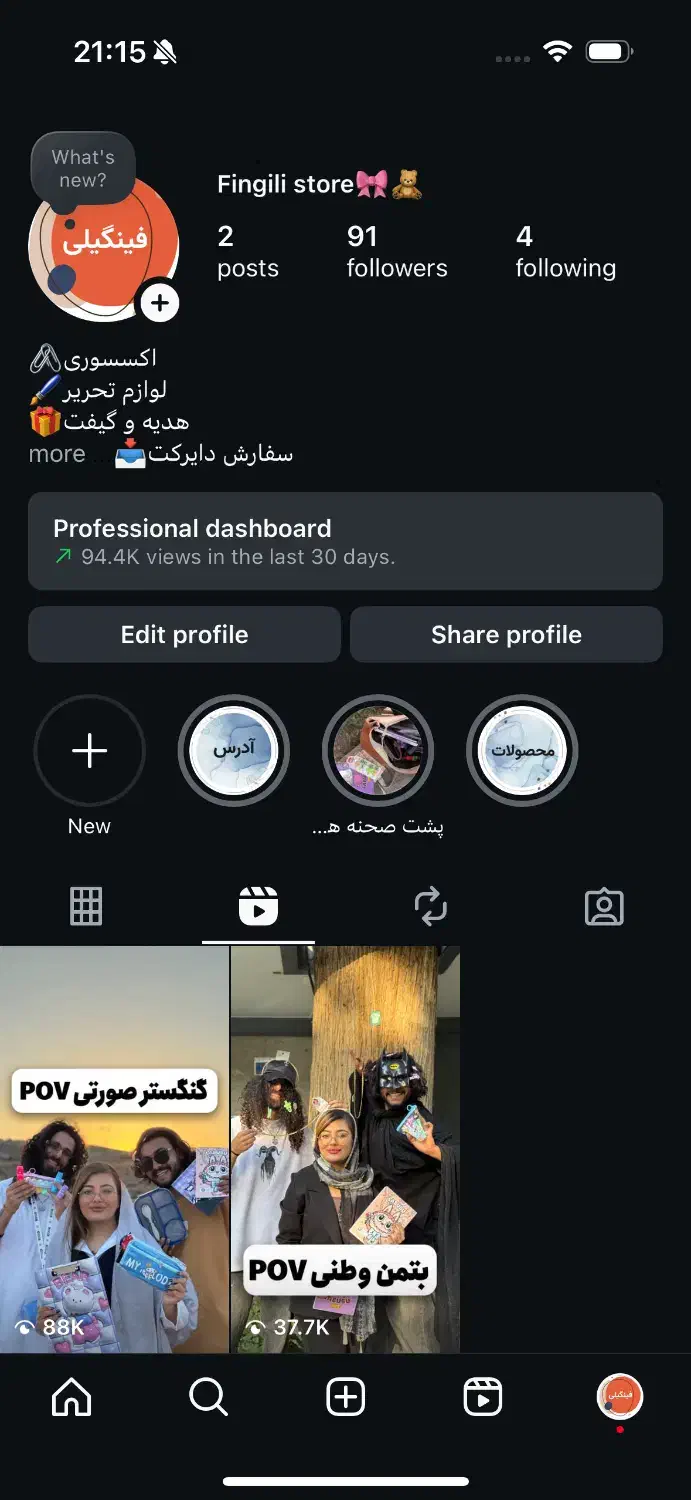691x1500 pixels.
Task: Open the آدرس highlight
Action: point(233,751)
